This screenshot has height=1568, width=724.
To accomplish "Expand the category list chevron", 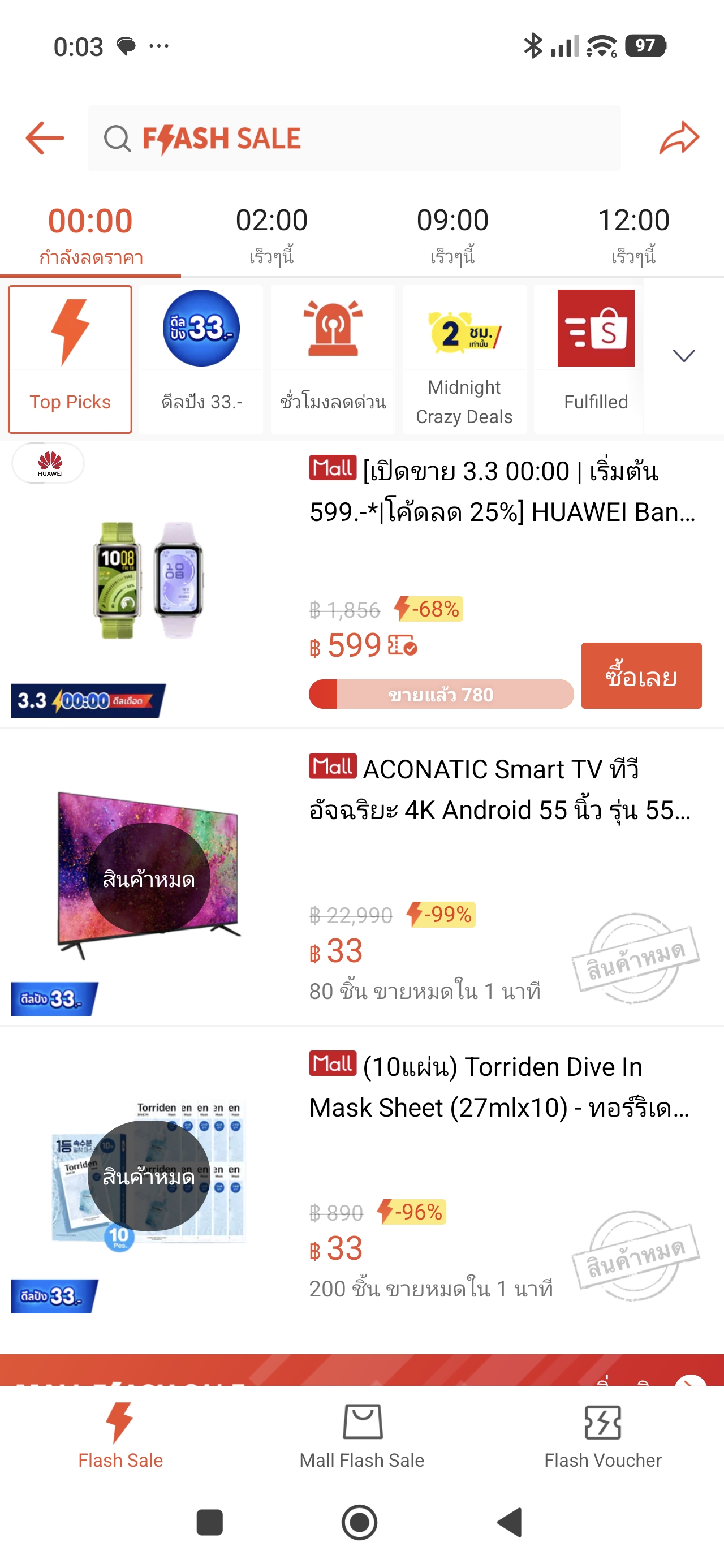I will point(683,355).
